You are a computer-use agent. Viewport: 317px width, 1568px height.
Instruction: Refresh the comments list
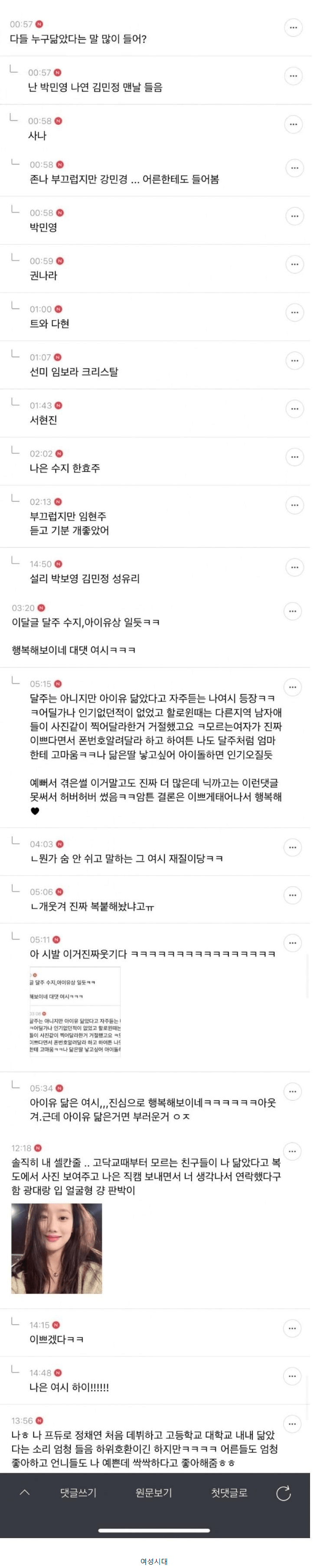coord(284,1493)
